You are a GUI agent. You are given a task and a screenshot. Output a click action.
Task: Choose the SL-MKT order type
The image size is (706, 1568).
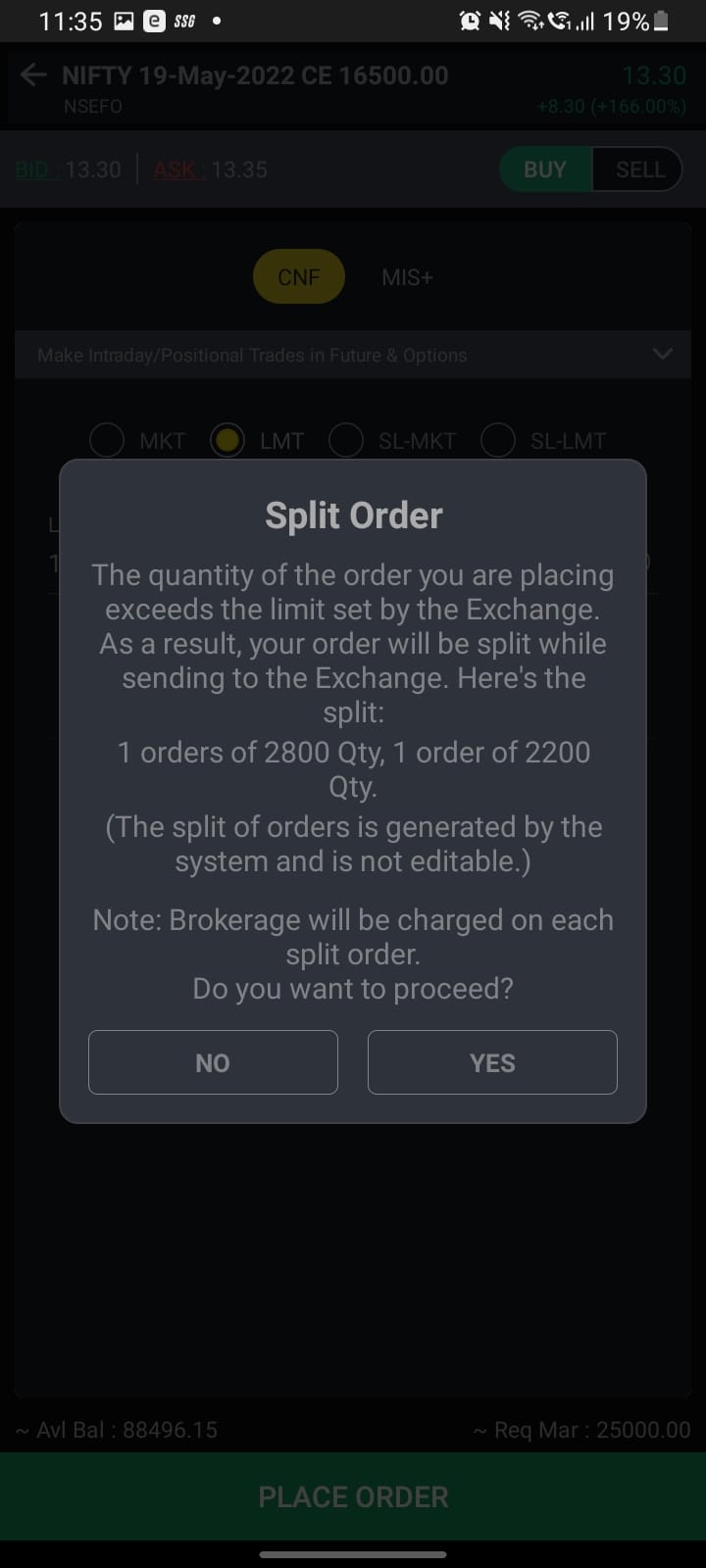click(392, 441)
